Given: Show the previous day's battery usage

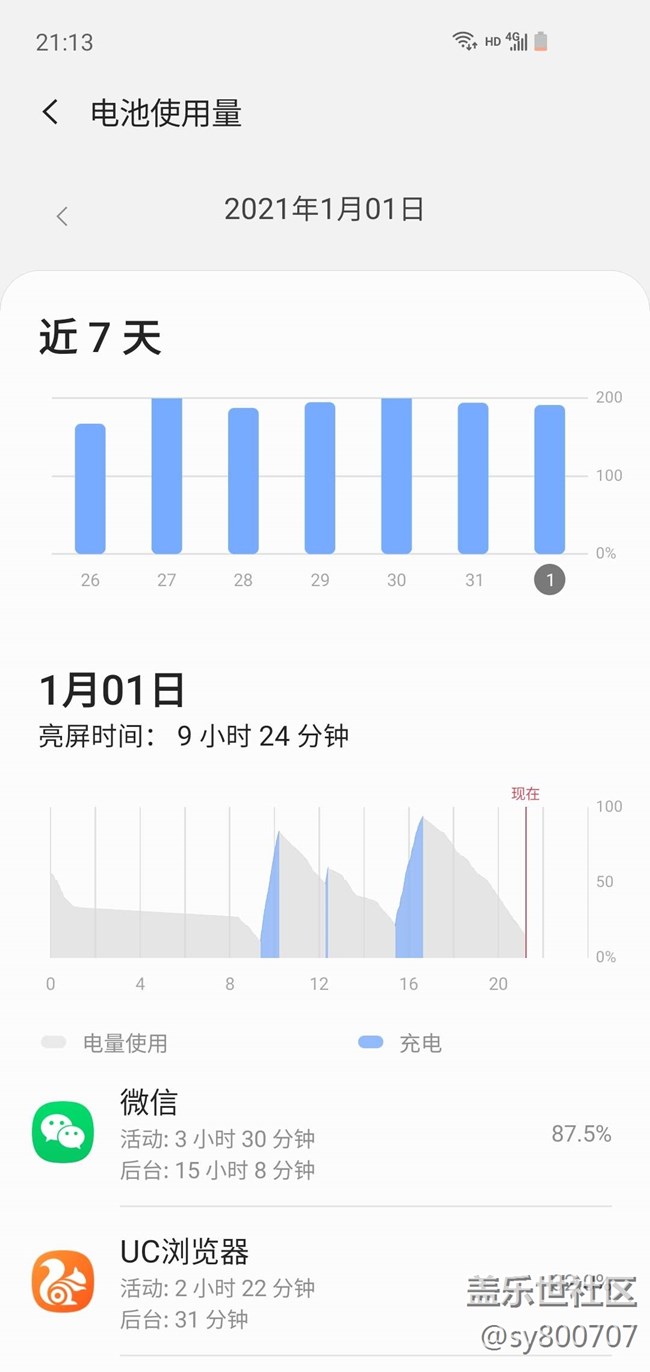Looking at the screenshot, I should click(62, 216).
